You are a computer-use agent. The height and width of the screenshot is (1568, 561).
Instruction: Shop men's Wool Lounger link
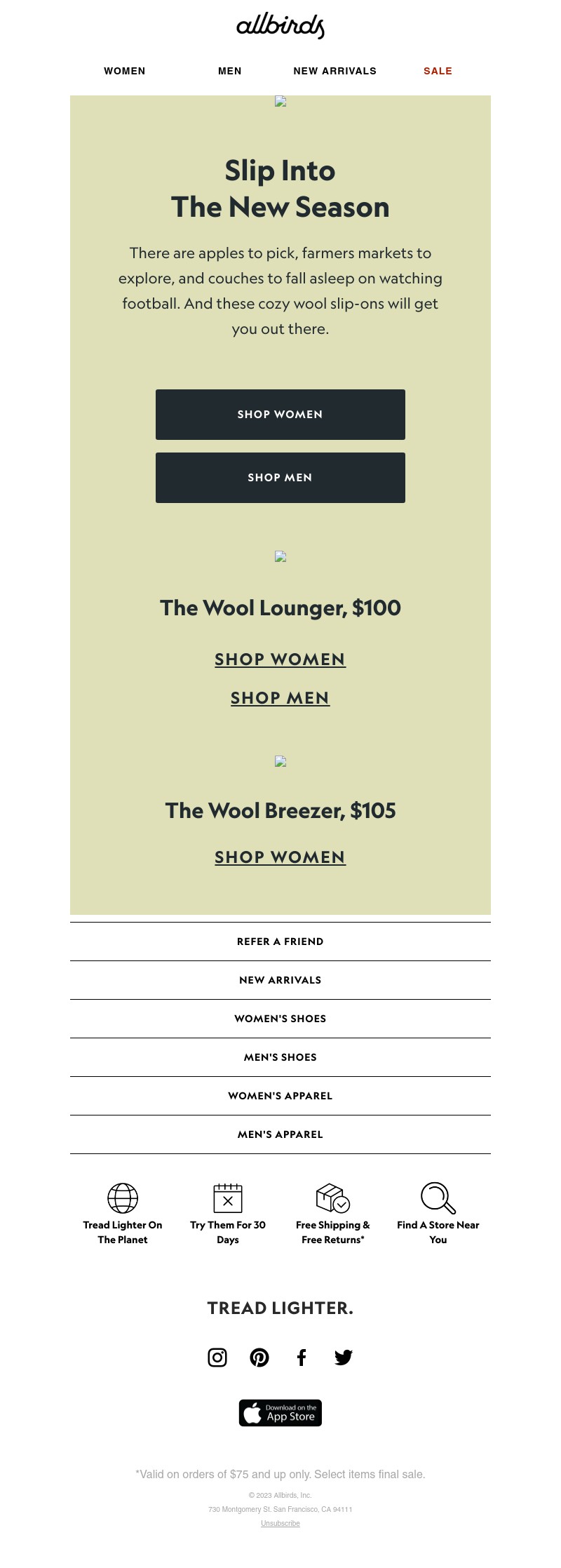[x=280, y=698]
